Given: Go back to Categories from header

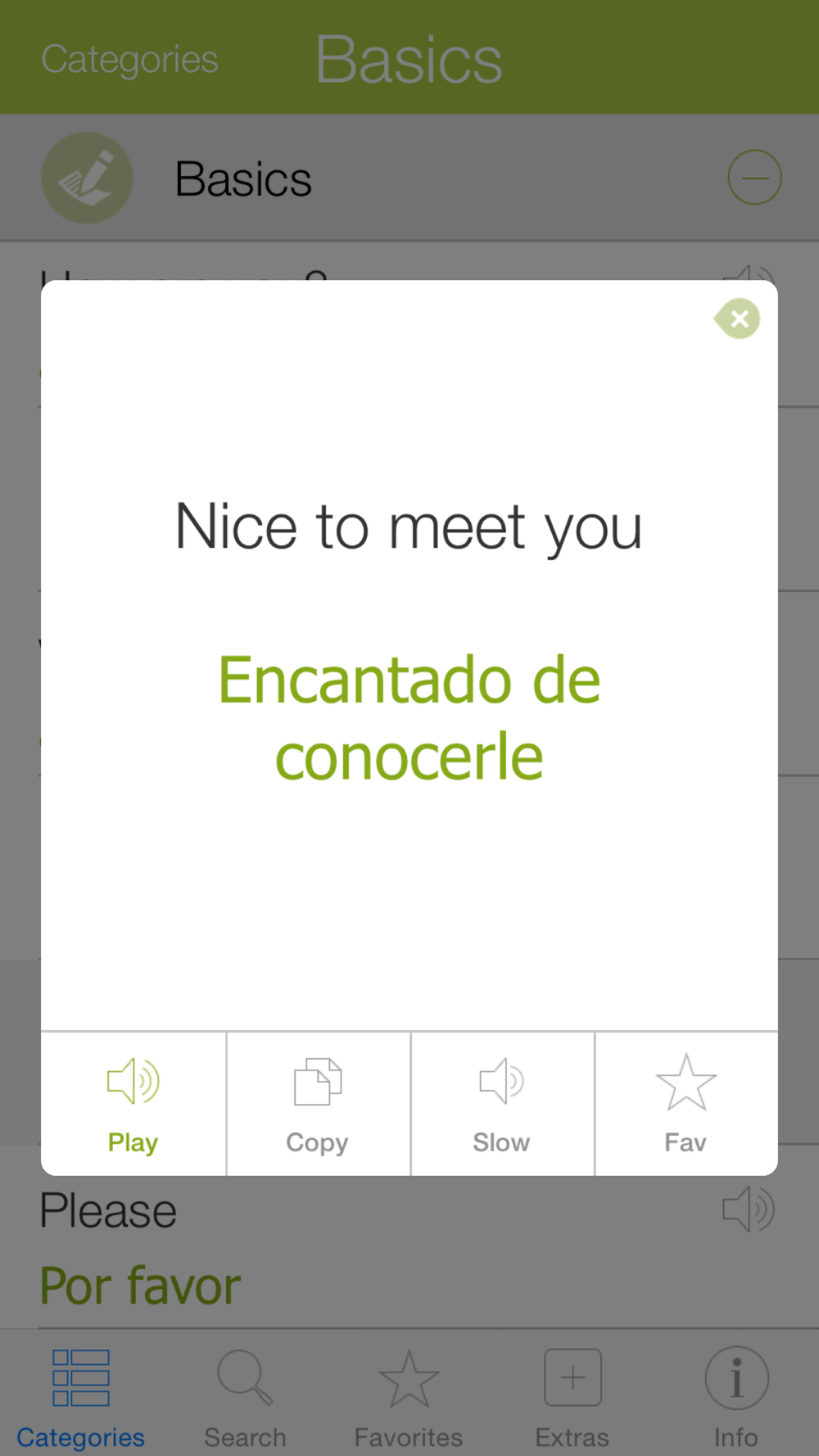Looking at the screenshot, I should pos(129,59).
